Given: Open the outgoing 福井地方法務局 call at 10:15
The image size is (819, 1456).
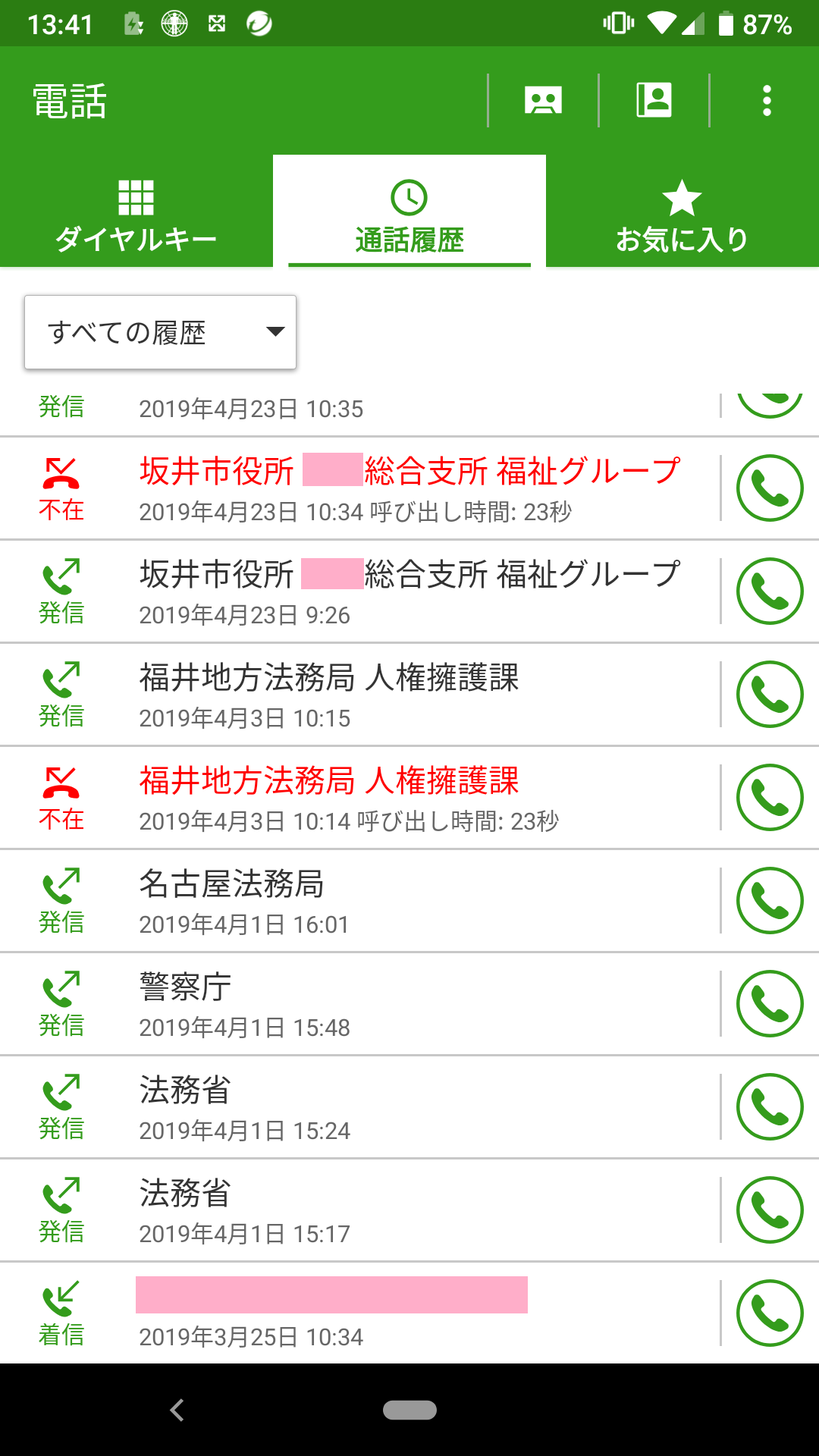Looking at the screenshot, I should [379, 695].
